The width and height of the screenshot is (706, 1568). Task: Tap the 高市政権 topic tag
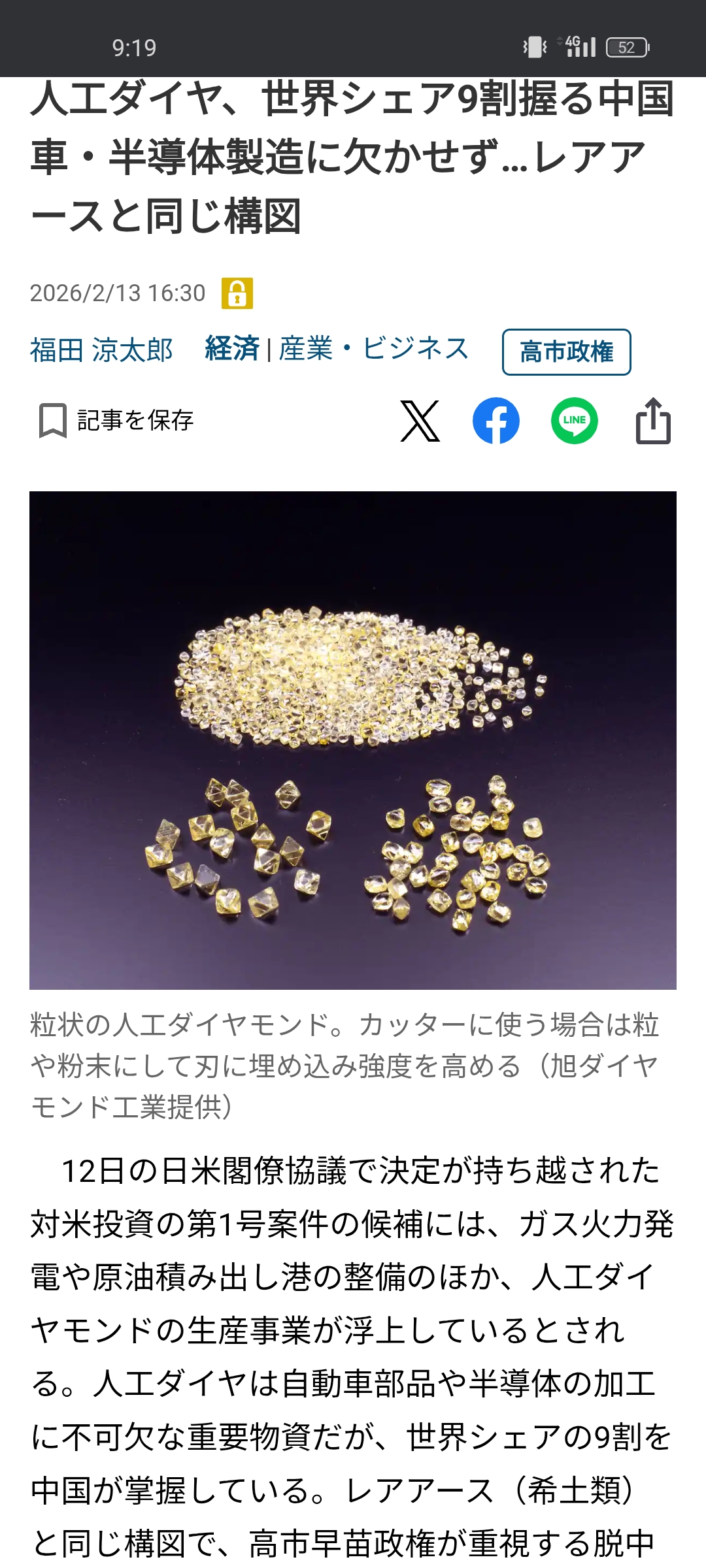point(566,352)
